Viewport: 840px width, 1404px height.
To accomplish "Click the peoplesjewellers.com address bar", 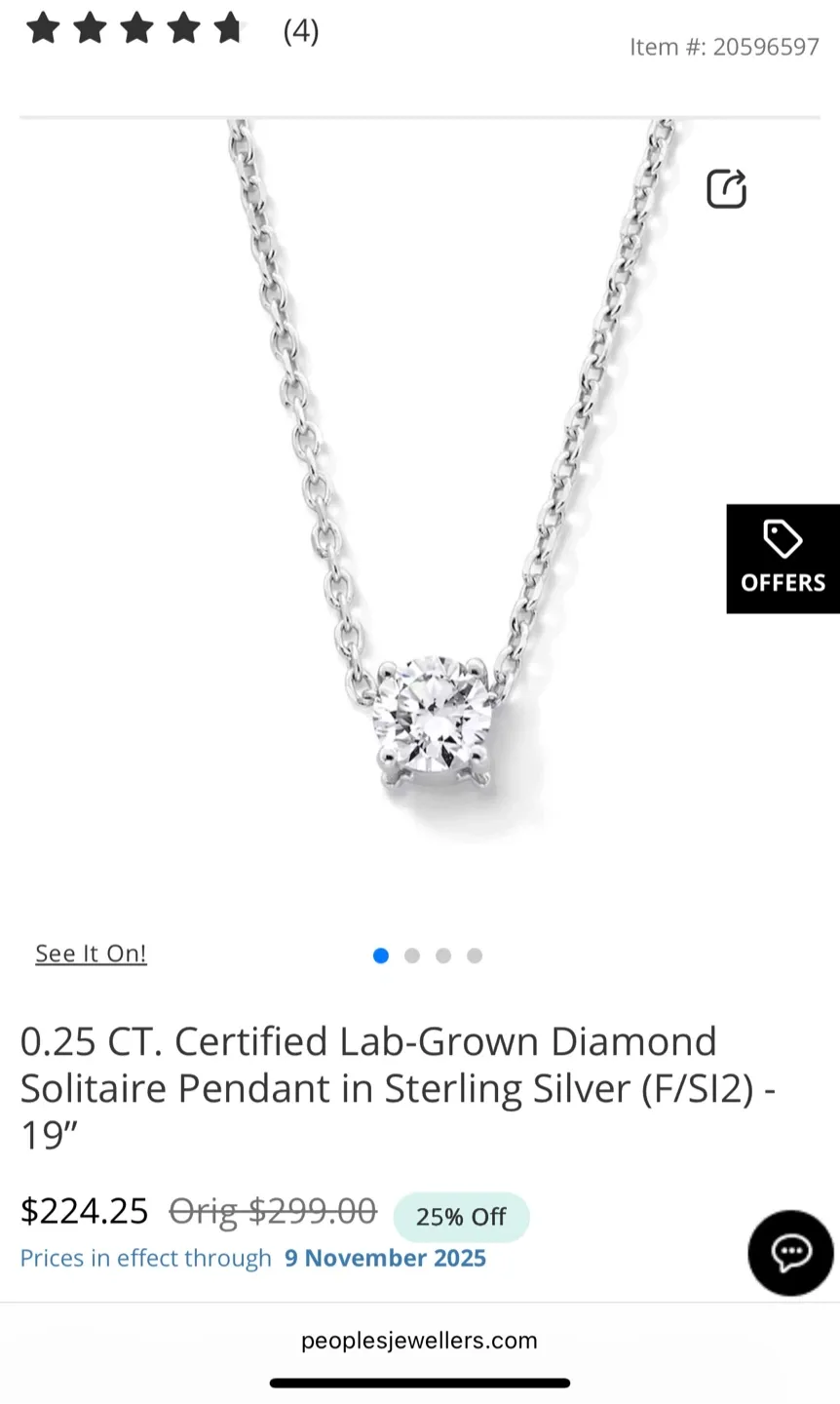I will [419, 1340].
